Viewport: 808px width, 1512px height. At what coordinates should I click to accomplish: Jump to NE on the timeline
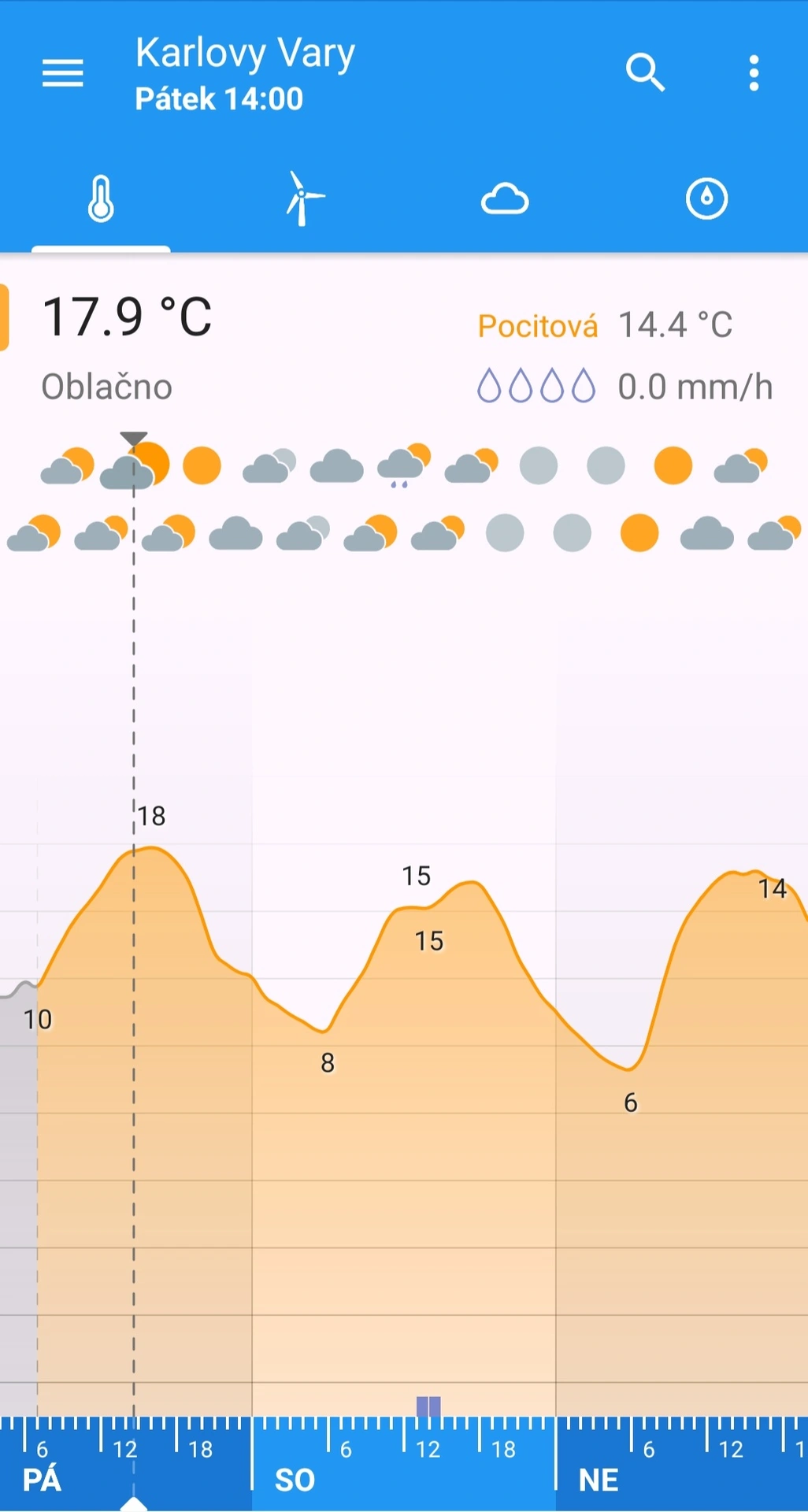point(599,1480)
